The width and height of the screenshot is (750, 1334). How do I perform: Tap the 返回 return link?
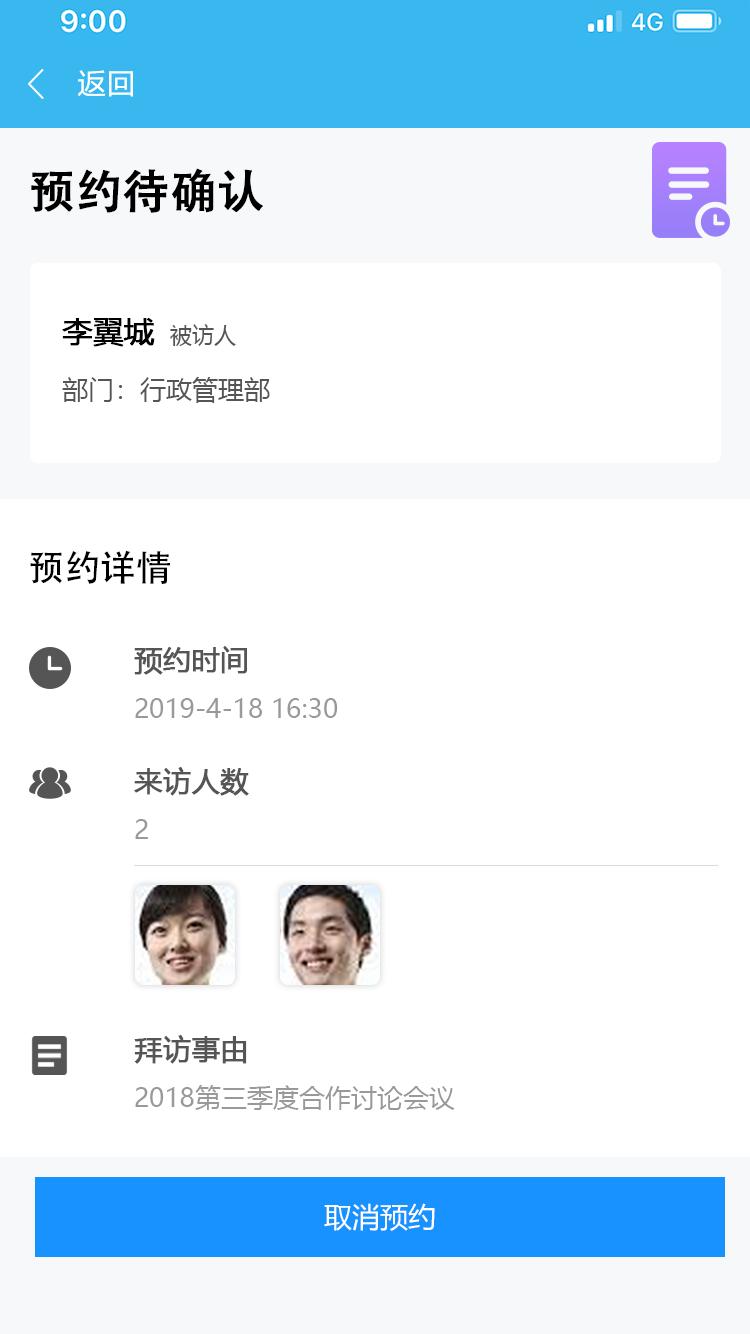click(106, 84)
